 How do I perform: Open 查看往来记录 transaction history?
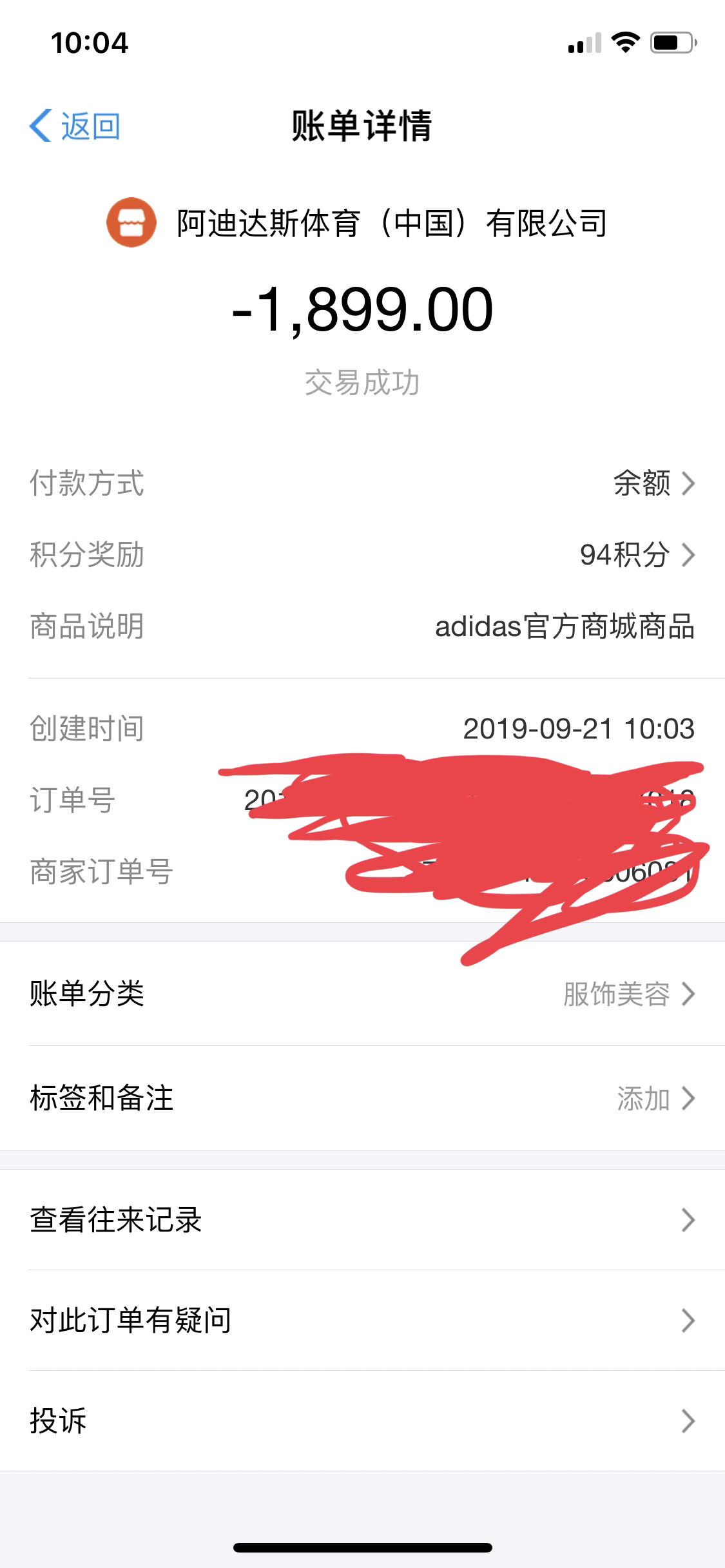(x=362, y=1220)
